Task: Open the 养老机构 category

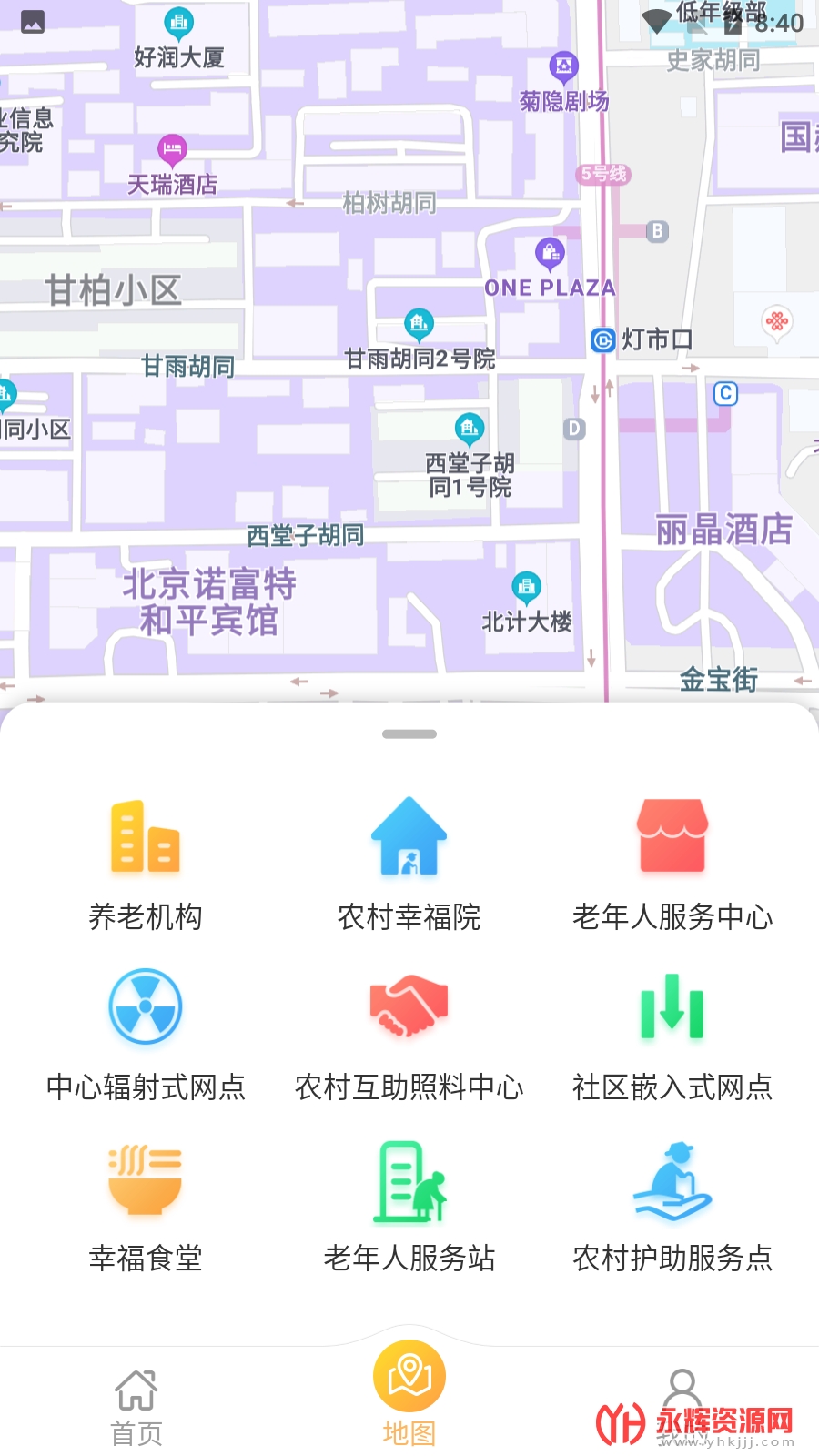Action: [146, 864]
